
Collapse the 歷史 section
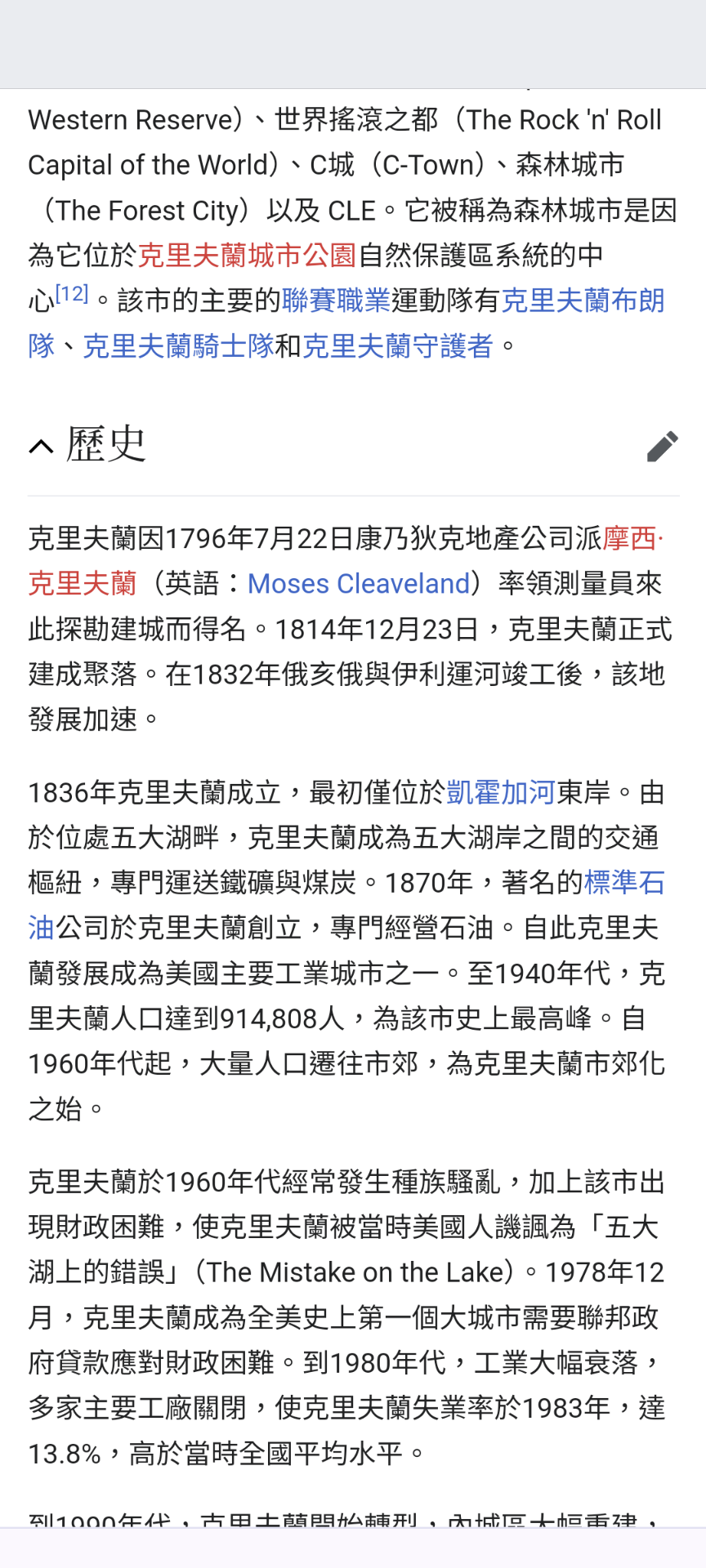42,446
